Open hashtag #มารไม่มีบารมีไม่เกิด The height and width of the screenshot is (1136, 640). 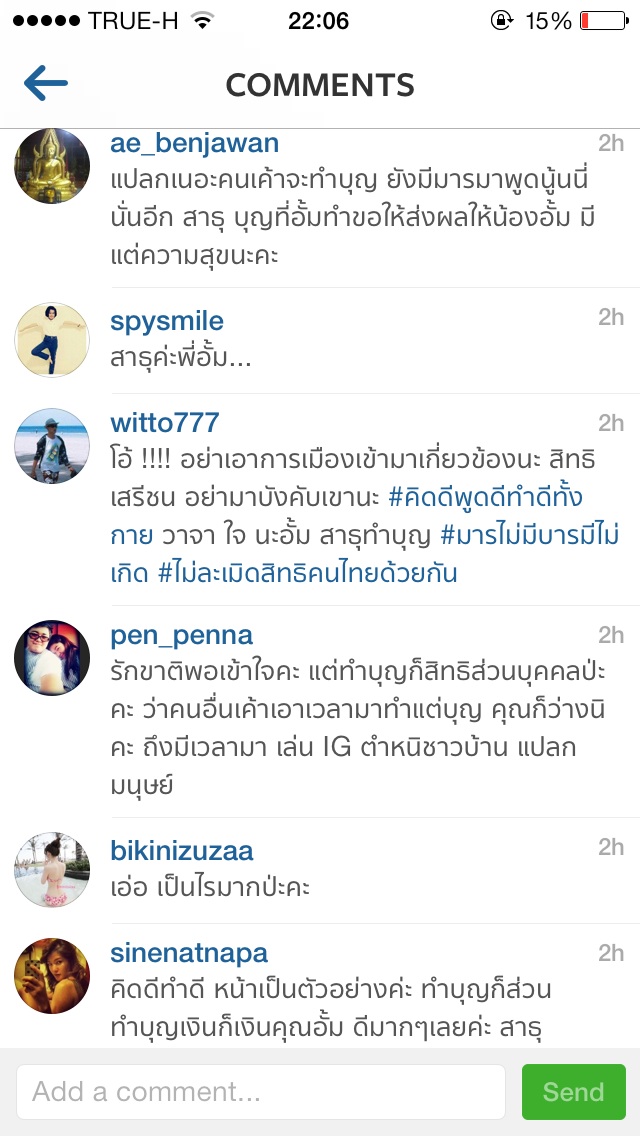coord(530,535)
